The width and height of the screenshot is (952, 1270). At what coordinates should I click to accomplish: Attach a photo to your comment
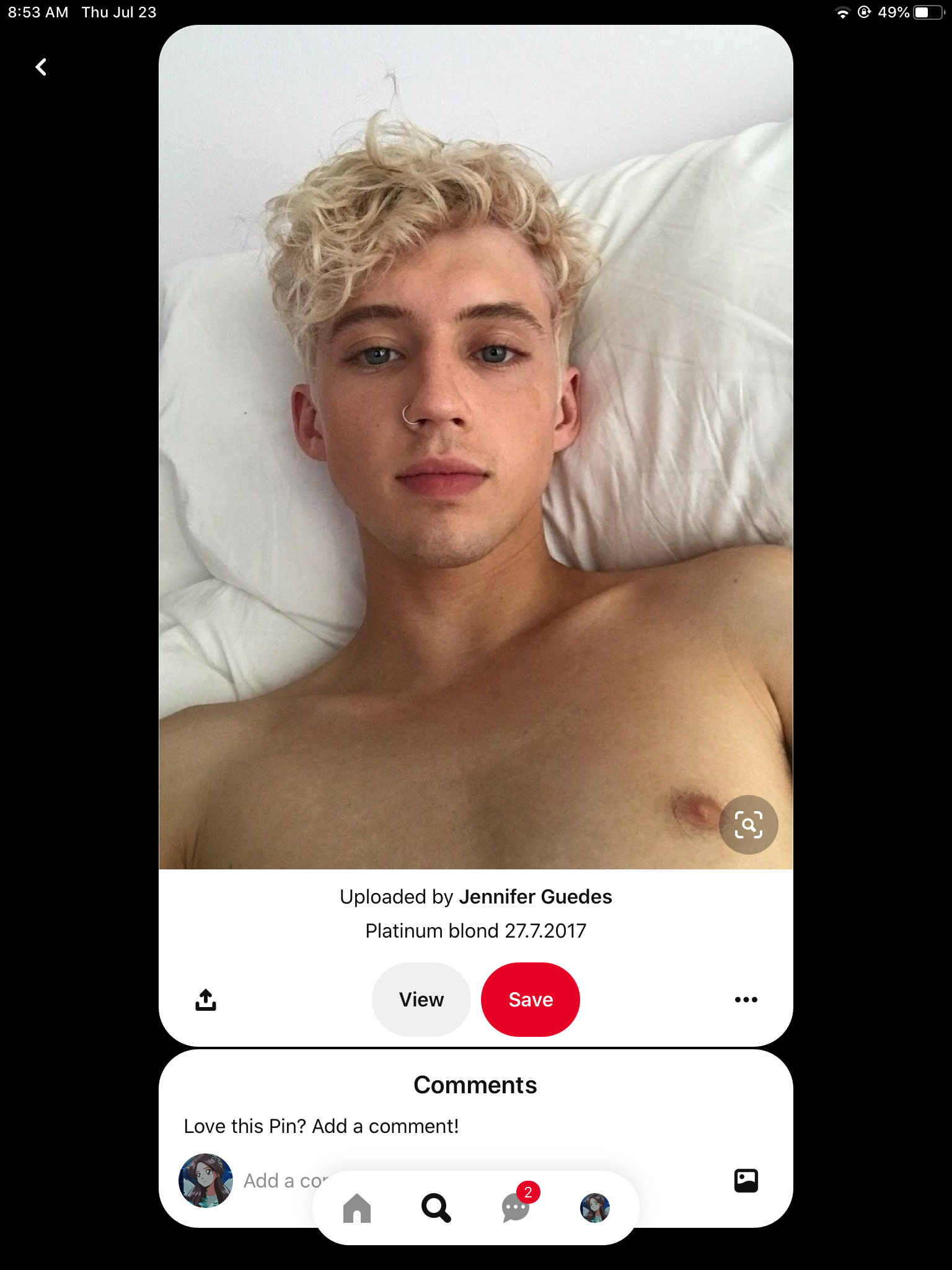(746, 1180)
